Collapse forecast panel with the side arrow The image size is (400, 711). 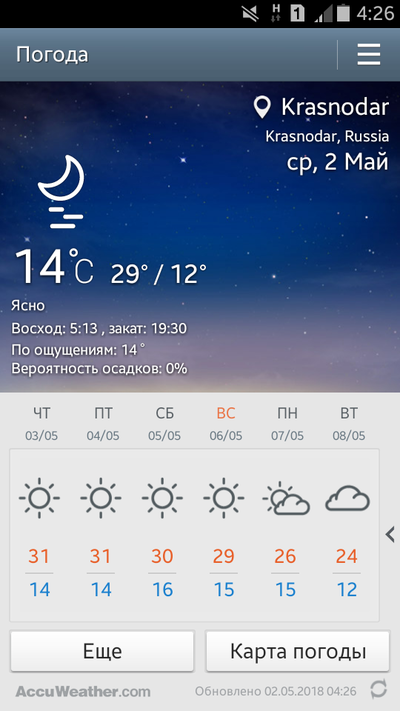(x=390, y=534)
